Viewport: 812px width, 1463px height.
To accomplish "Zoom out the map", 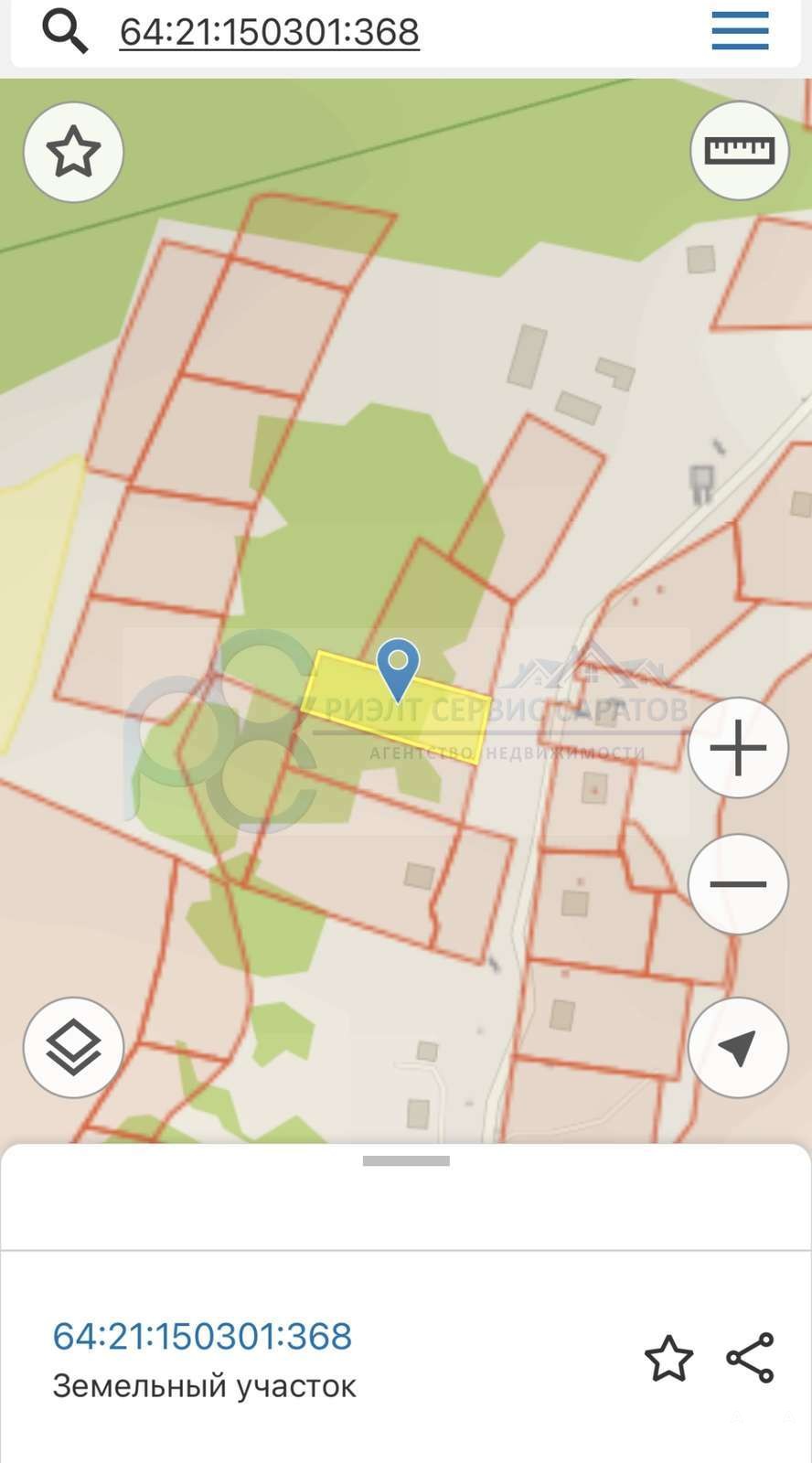I will pos(738,884).
